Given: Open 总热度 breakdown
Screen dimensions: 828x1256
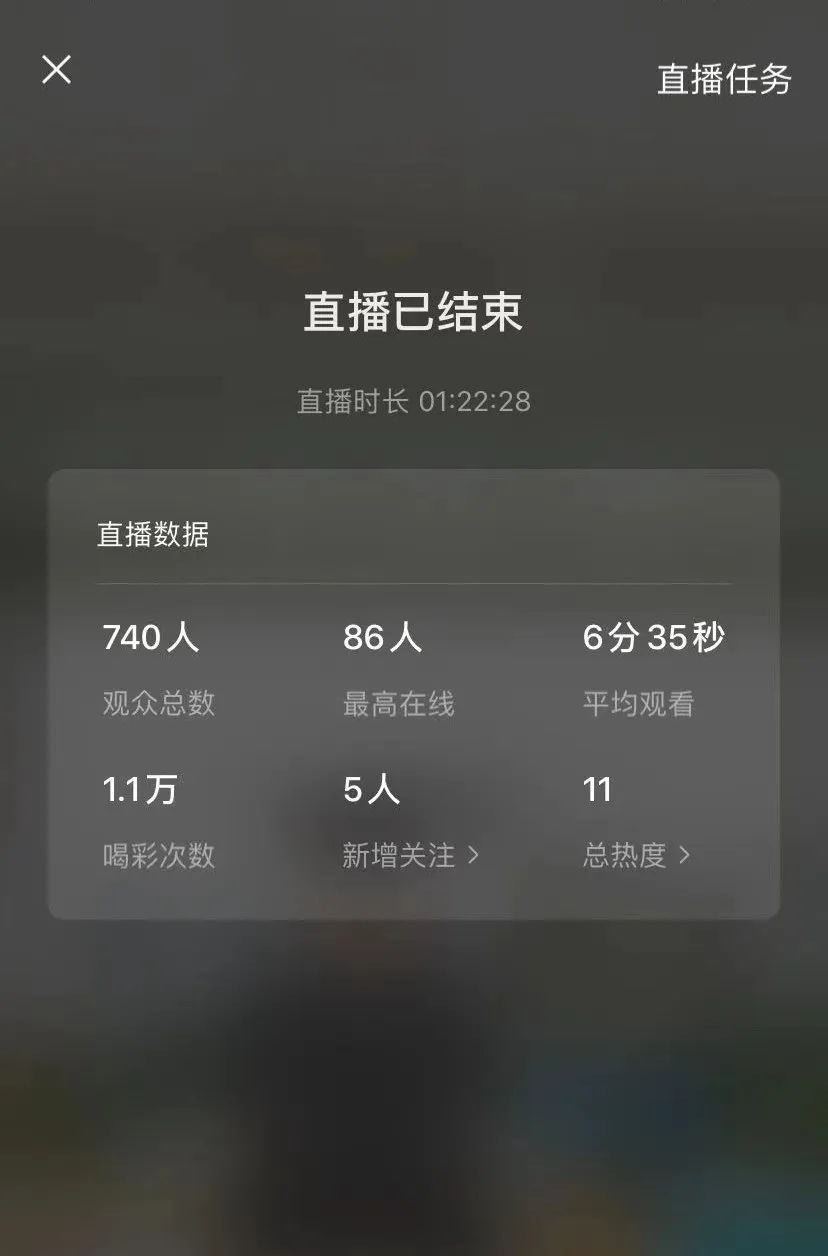Looking at the screenshot, I should (x=636, y=856).
